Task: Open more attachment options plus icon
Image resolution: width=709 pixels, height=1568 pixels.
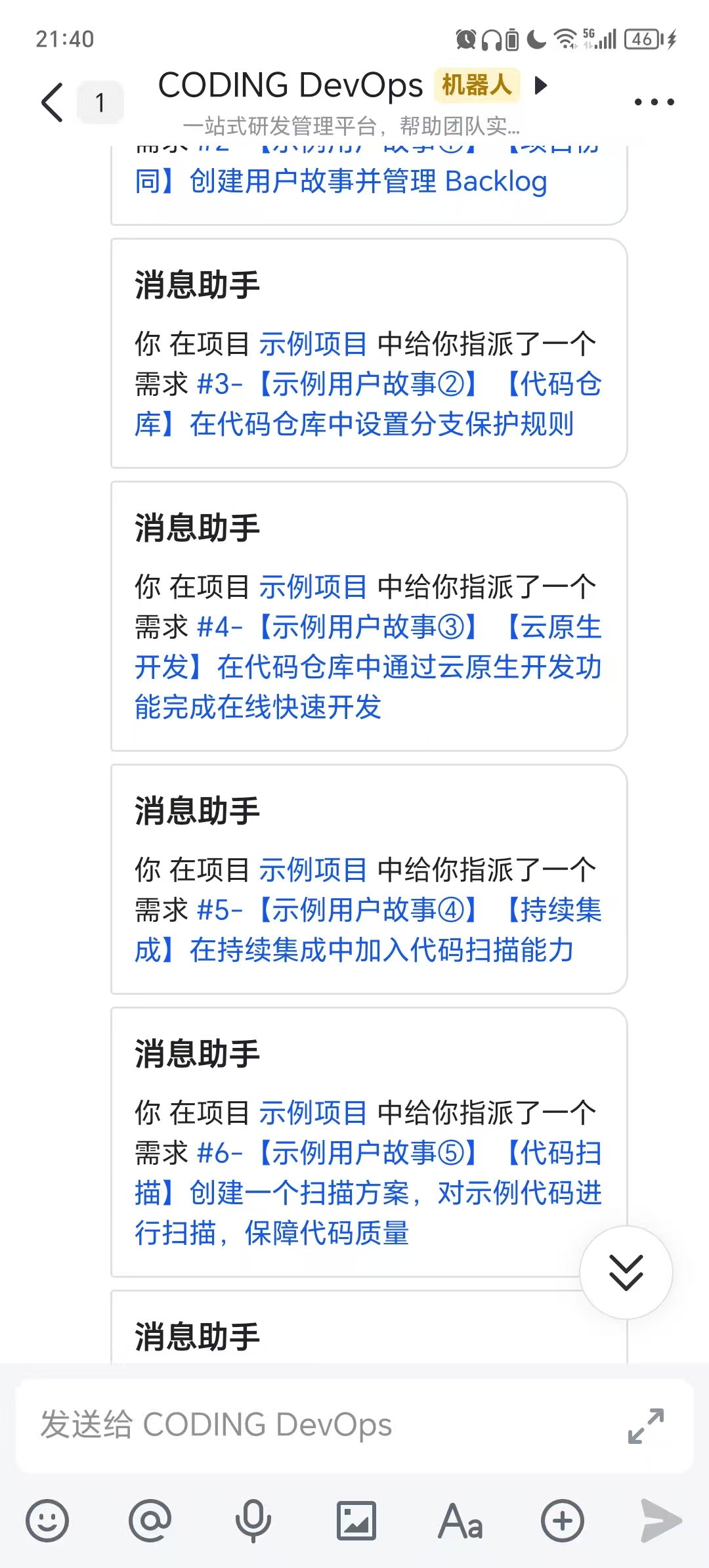Action: click(x=563, y=1520)
